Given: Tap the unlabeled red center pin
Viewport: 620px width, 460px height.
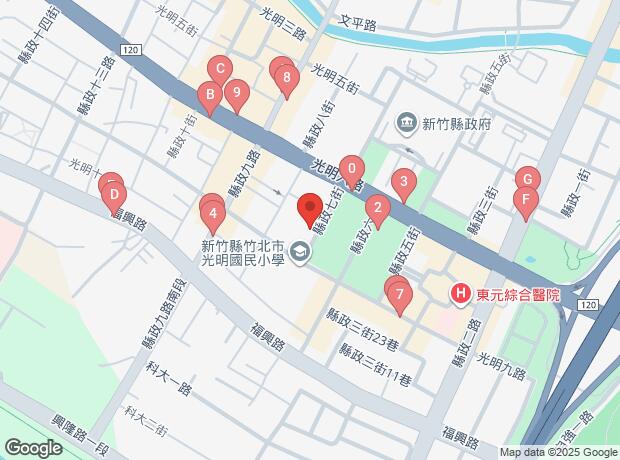Looking at the screenshot, I should [310, 208].
